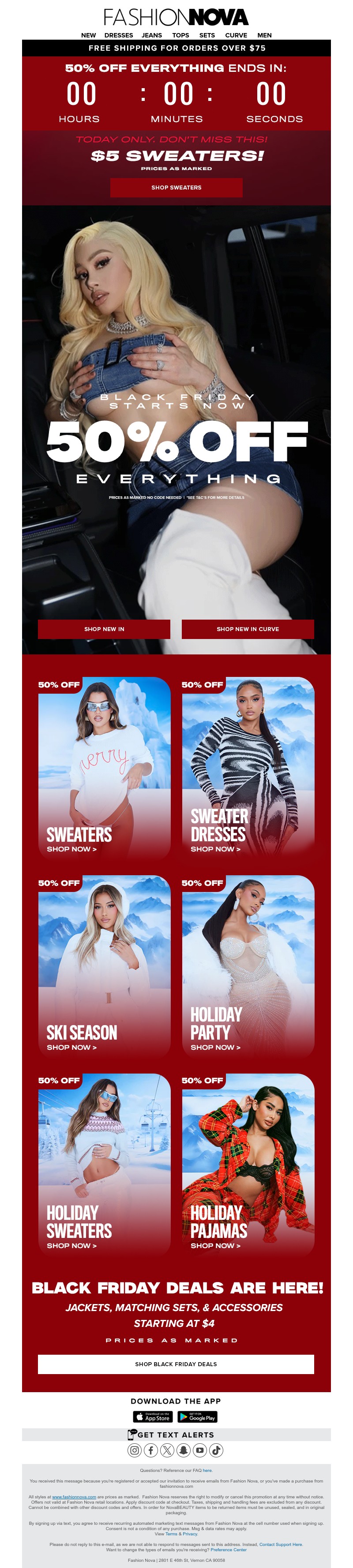The image size is (353, 1568).
Task: Open the DRESSES category link
Action: tap(118, 35)
